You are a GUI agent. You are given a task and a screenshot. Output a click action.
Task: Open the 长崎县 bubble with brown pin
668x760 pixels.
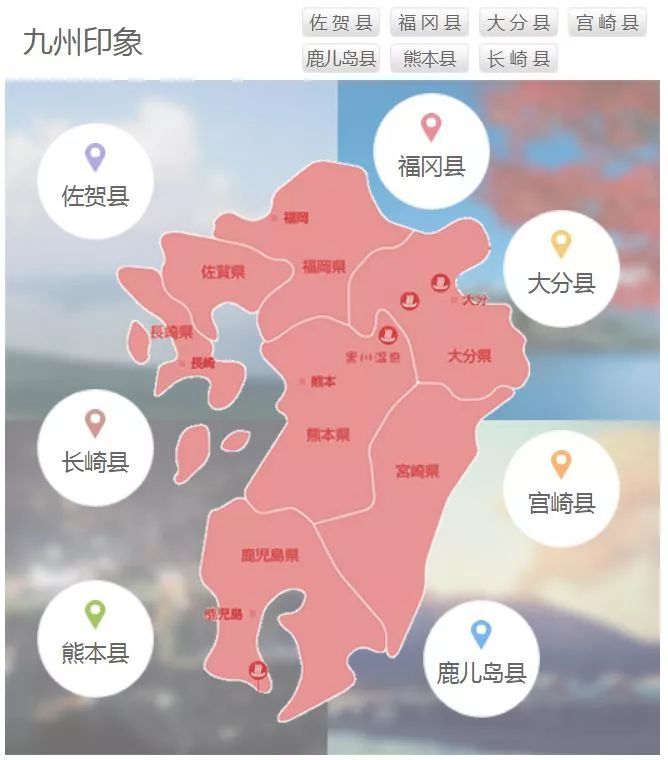pos(95,448)
